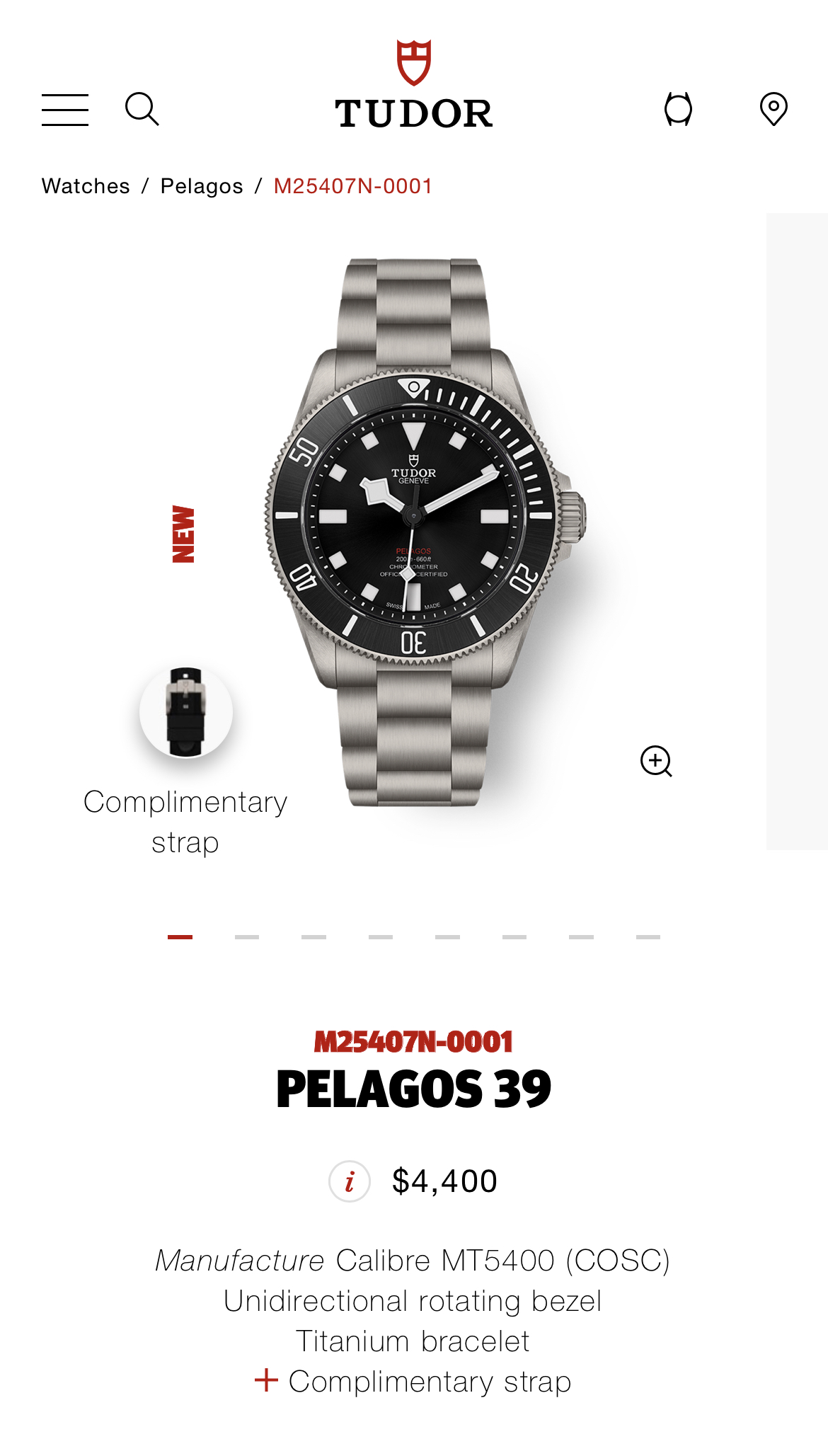828x1456 pixels.
Task: Go to the Tudor home logo
Action: pyautogui.click(x=413, y=86)
